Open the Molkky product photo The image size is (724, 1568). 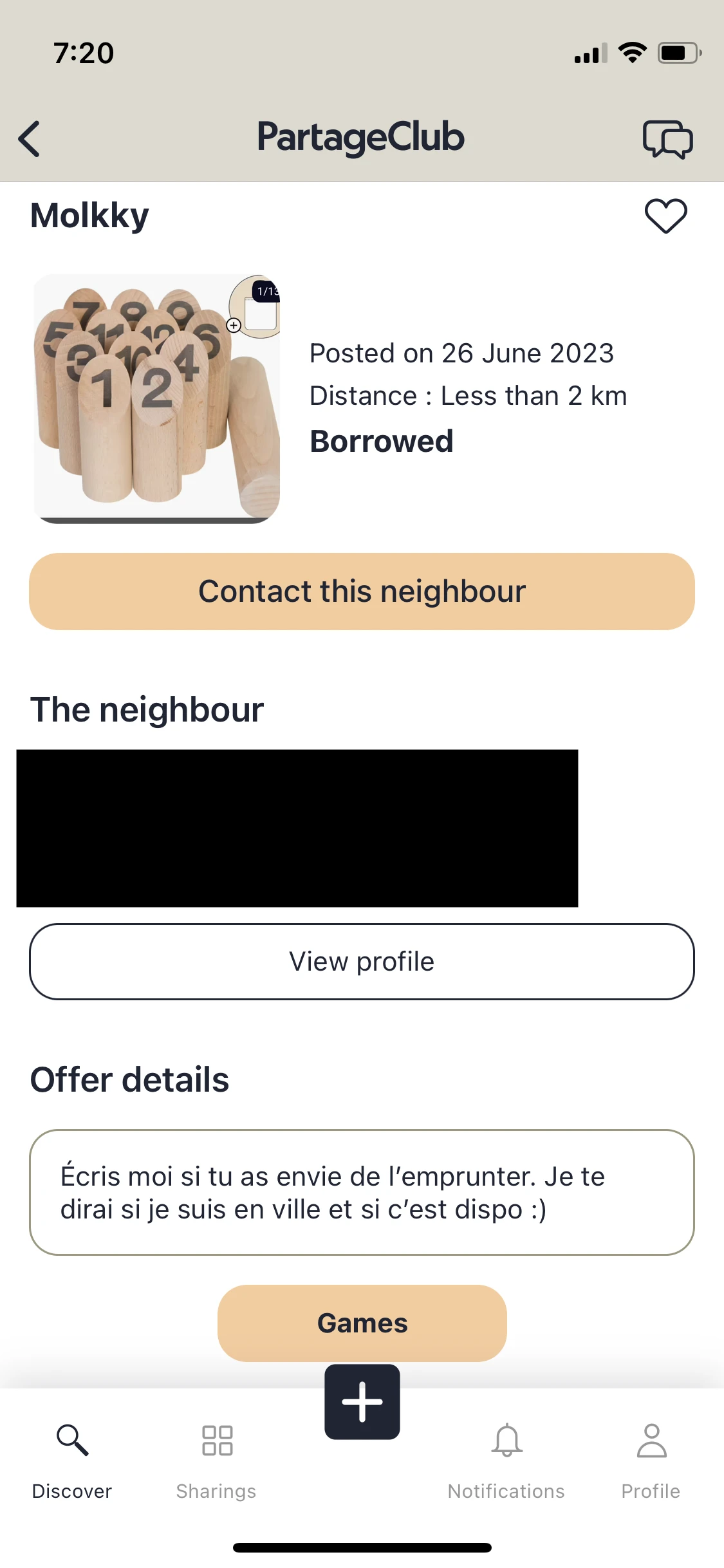point(156,398)
